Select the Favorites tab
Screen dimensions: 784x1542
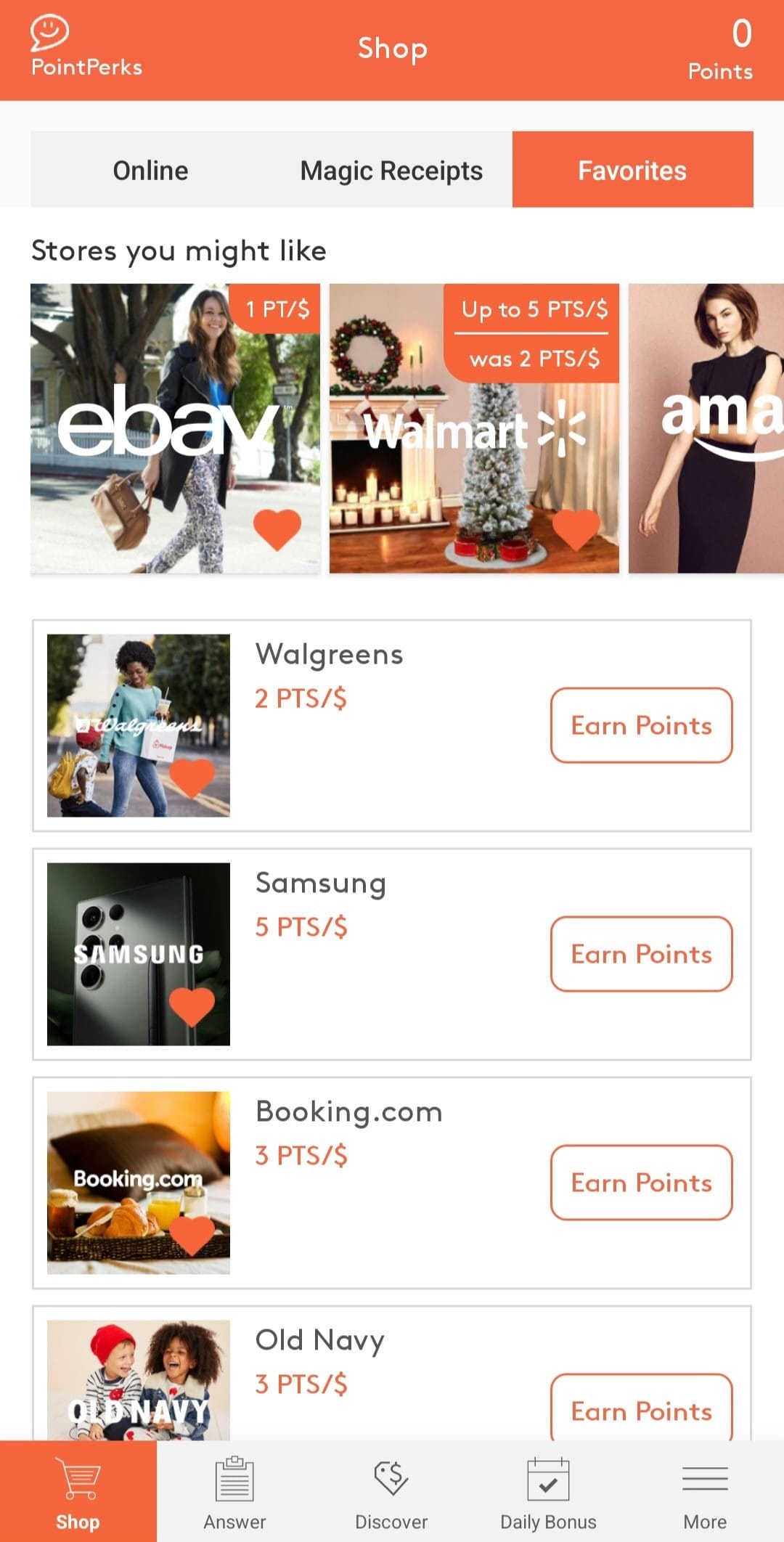[632, 170]
